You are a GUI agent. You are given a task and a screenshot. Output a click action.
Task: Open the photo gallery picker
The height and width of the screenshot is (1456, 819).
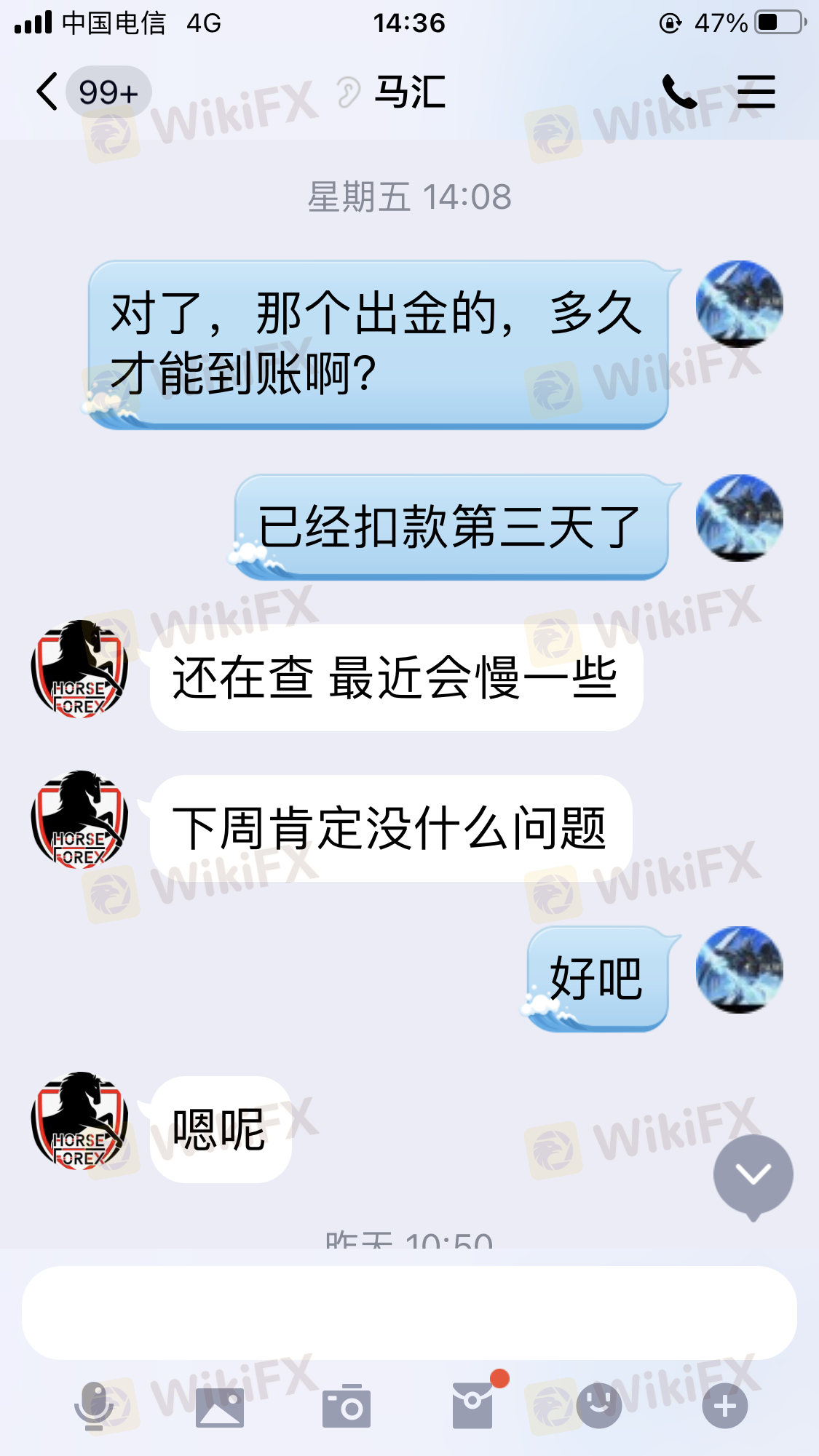pyautogui.click(x=220, y=1407)
